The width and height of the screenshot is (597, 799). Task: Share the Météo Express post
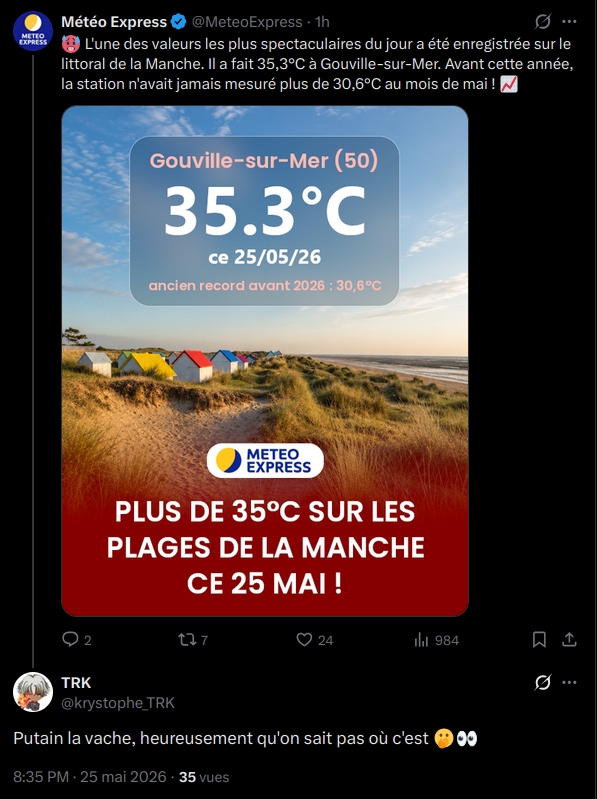[569, 640]
